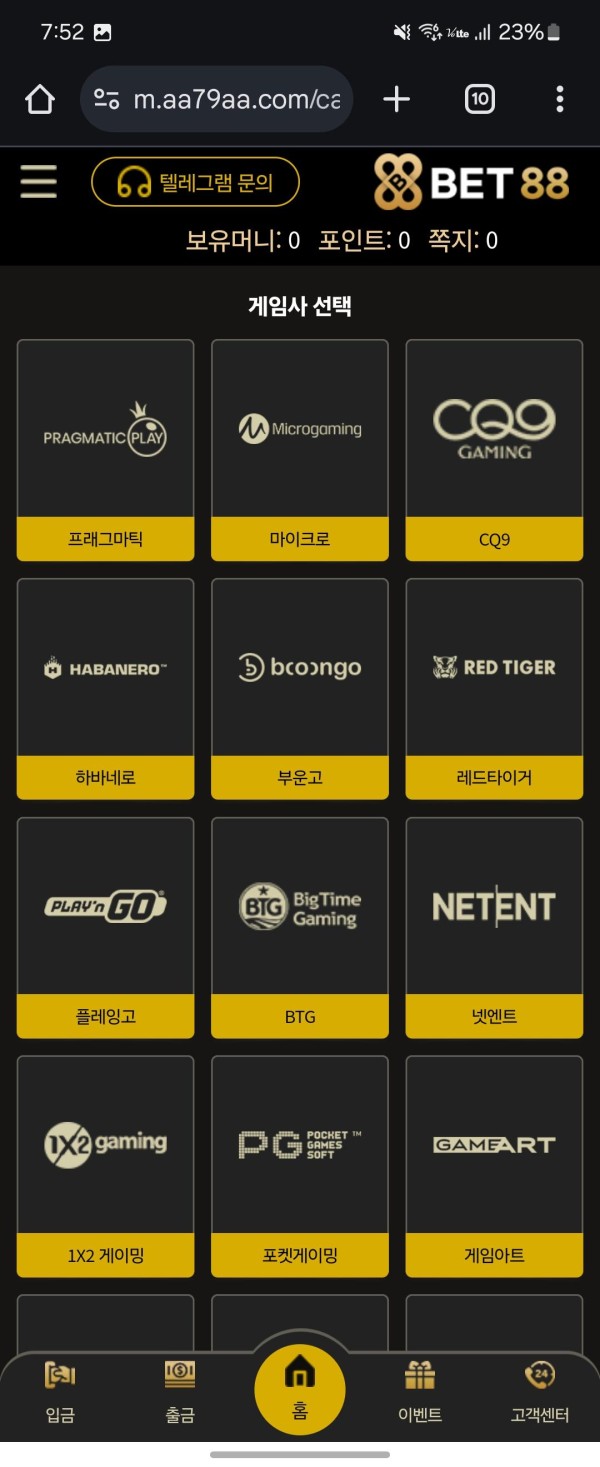This screenshot has height=1467, width=600.
Task: Choose the 하바네로 provider card
Action: point(105,688)
